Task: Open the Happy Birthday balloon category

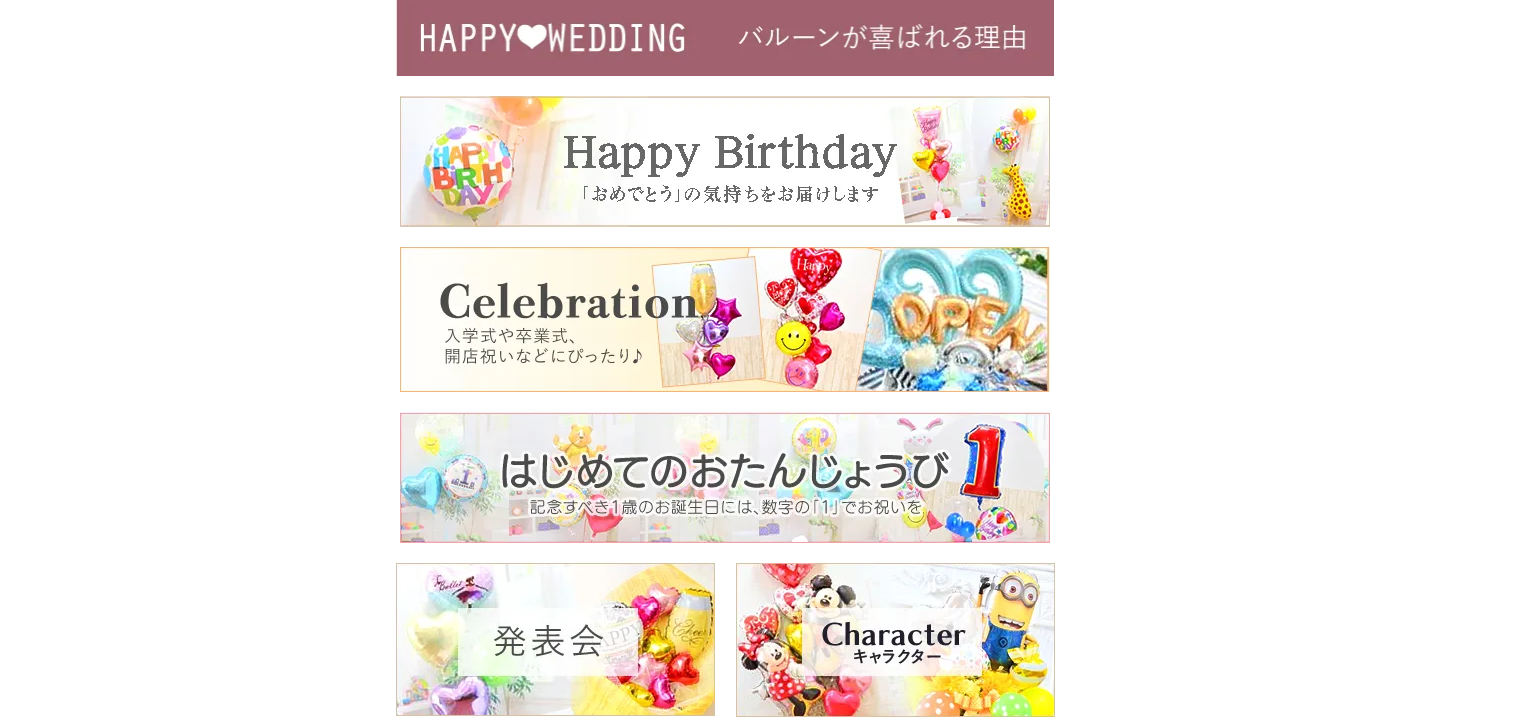Action: 724,162
